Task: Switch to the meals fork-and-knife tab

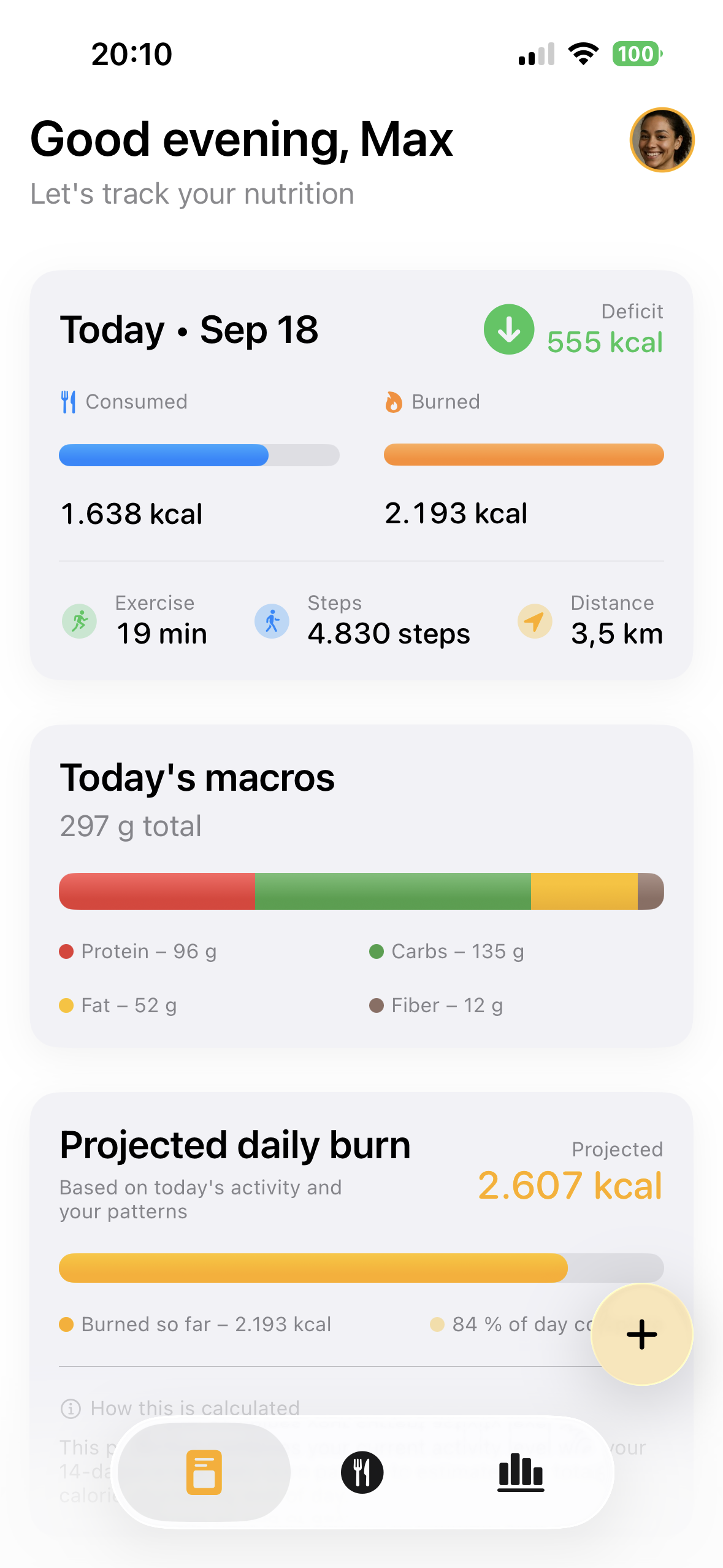Action: pos(362,1472)
